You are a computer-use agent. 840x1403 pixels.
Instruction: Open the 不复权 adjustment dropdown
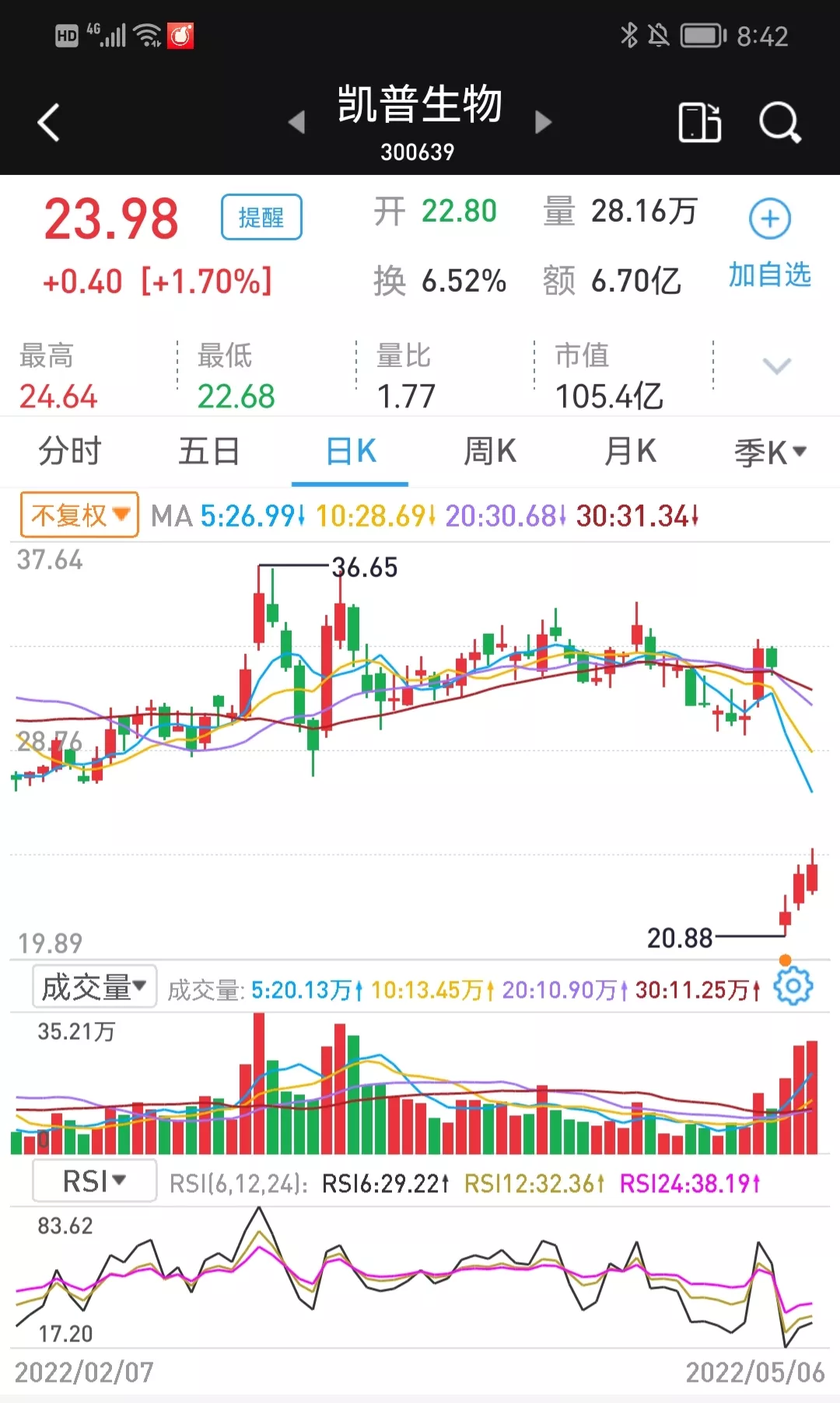pyautogui.click(x=79, y=515)
